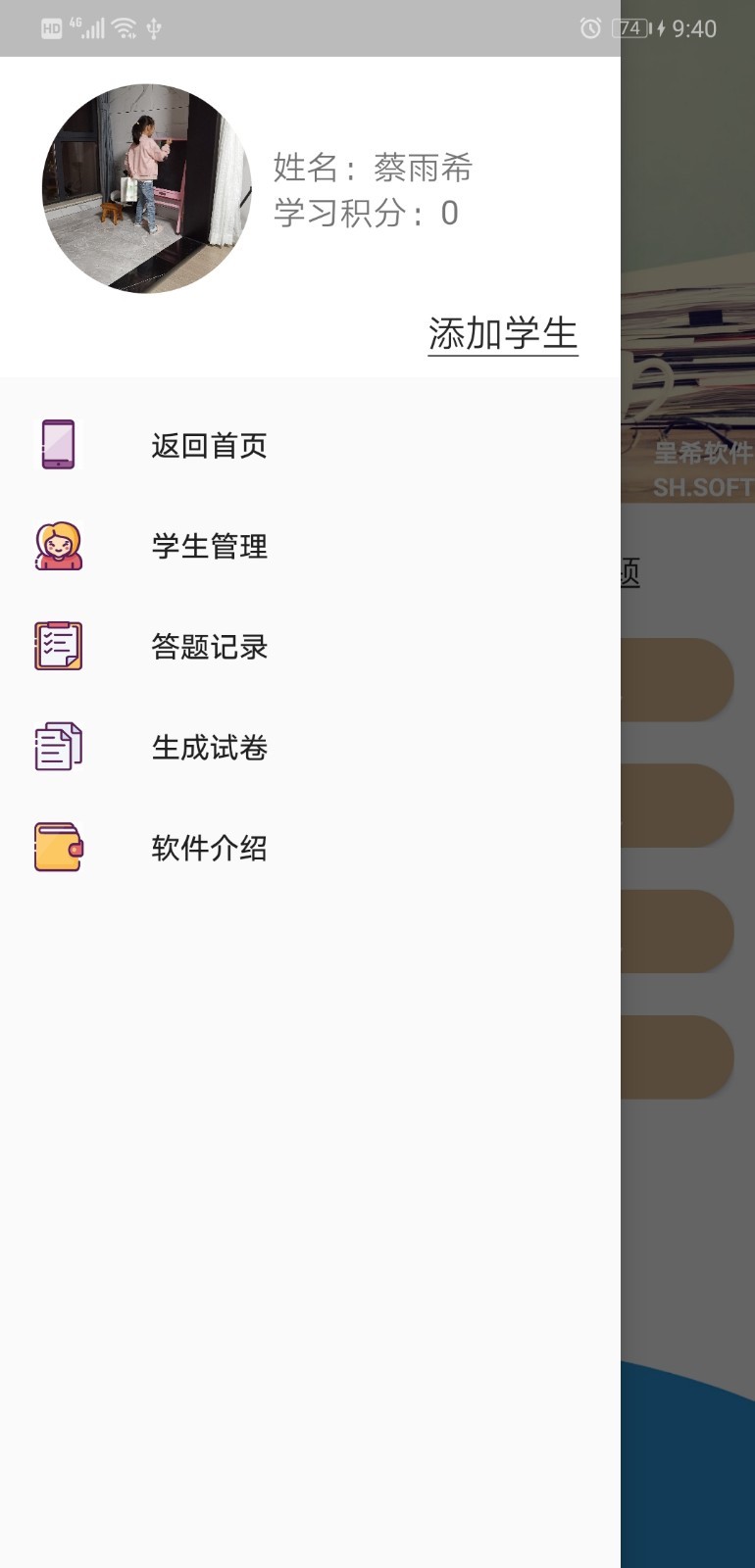Click the 返回首页 tablet icon
The height and width of the screenshot is (1568, 755).
click(56, 445)
